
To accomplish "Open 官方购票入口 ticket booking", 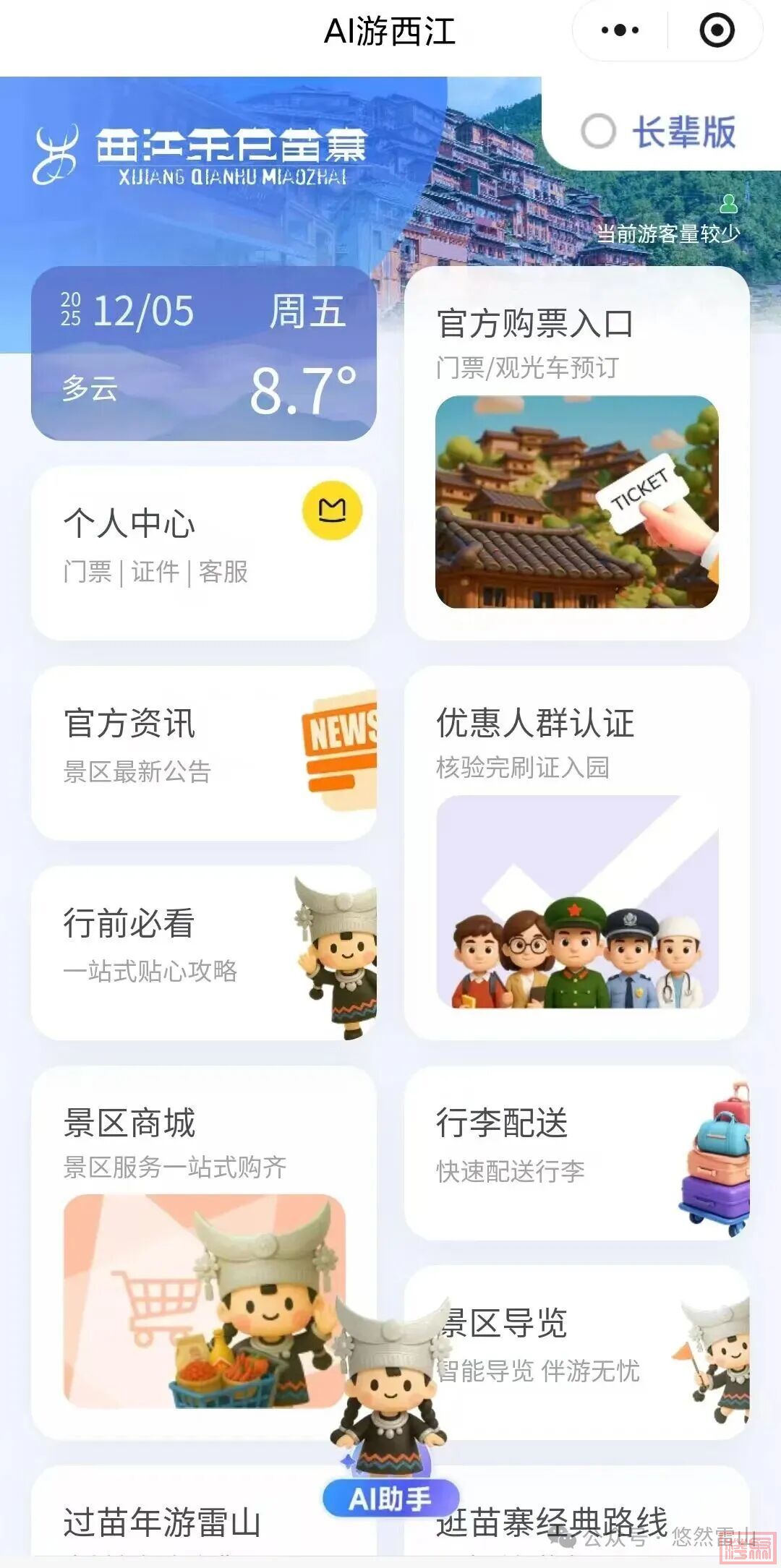I will tap(576, 452).
